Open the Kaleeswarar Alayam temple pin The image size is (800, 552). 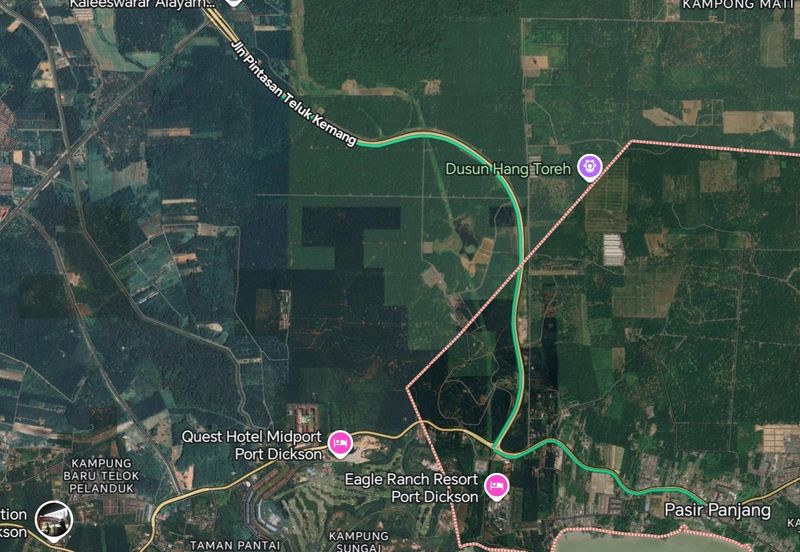click(x=232, y=4)
